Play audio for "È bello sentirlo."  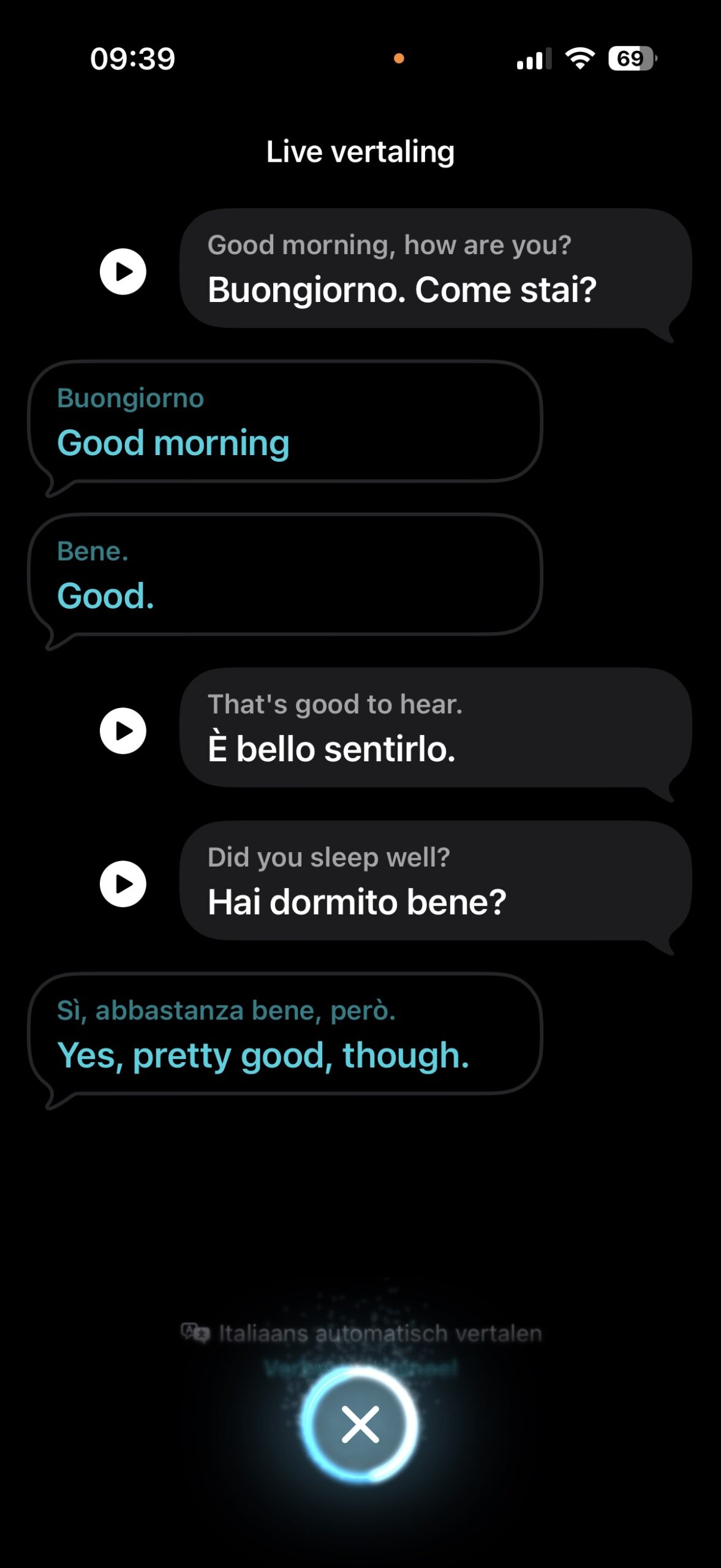(x=123, y=731)
